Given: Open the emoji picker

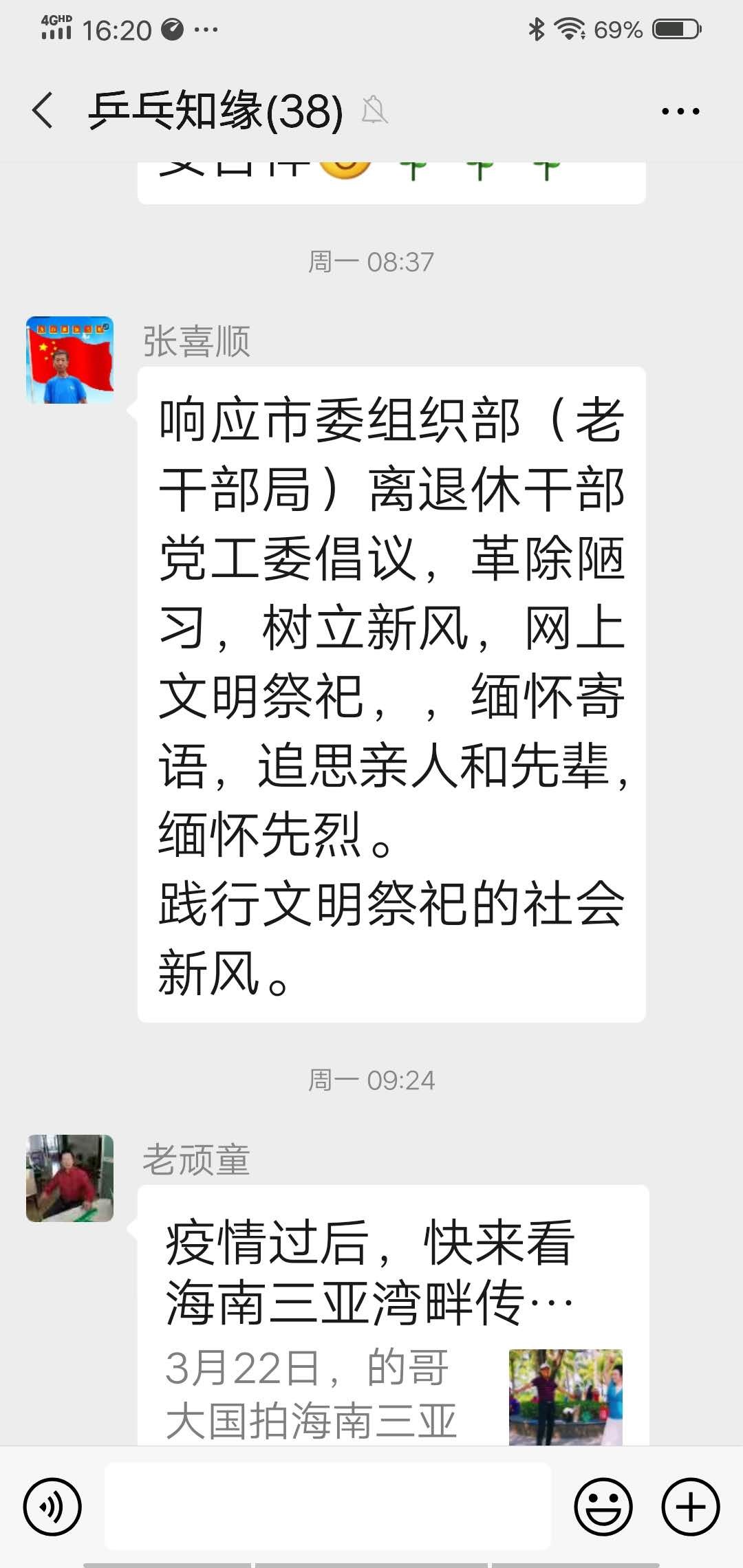Looking at the screenshot, I should point(603,1506).
